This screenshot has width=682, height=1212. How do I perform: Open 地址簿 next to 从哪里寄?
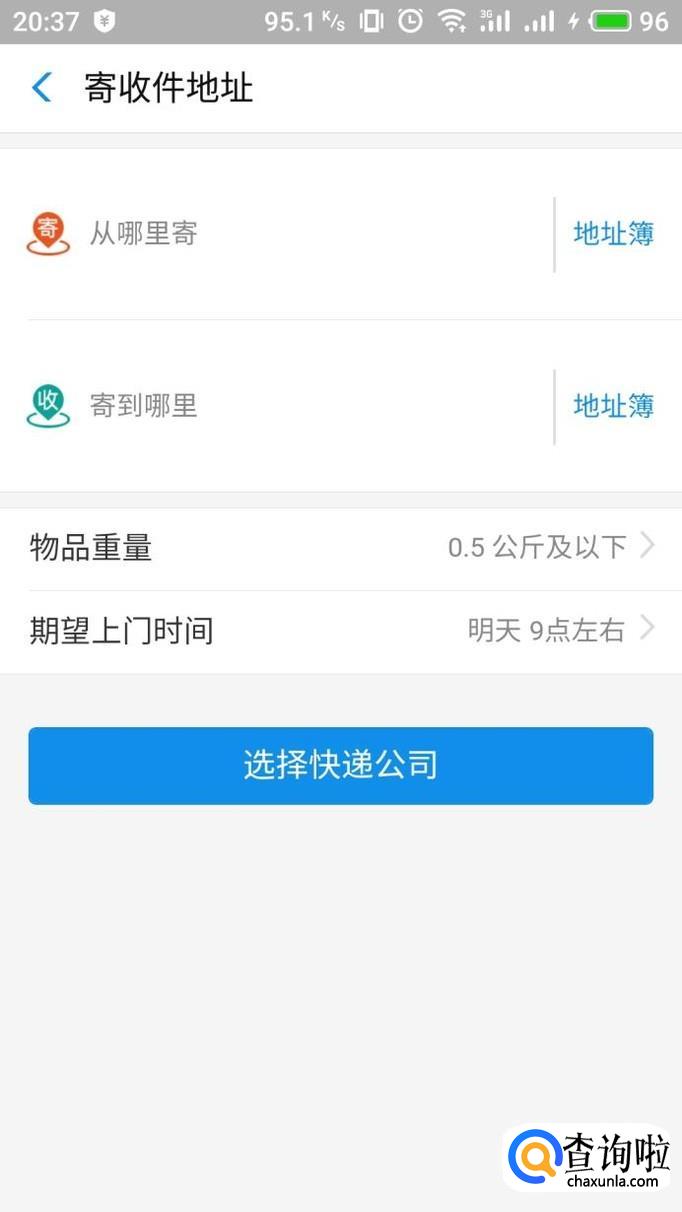coord(613,234)
